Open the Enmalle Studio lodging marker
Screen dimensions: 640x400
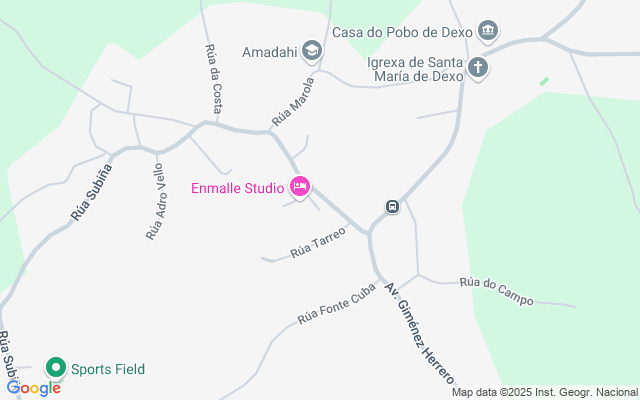[299, 186]
